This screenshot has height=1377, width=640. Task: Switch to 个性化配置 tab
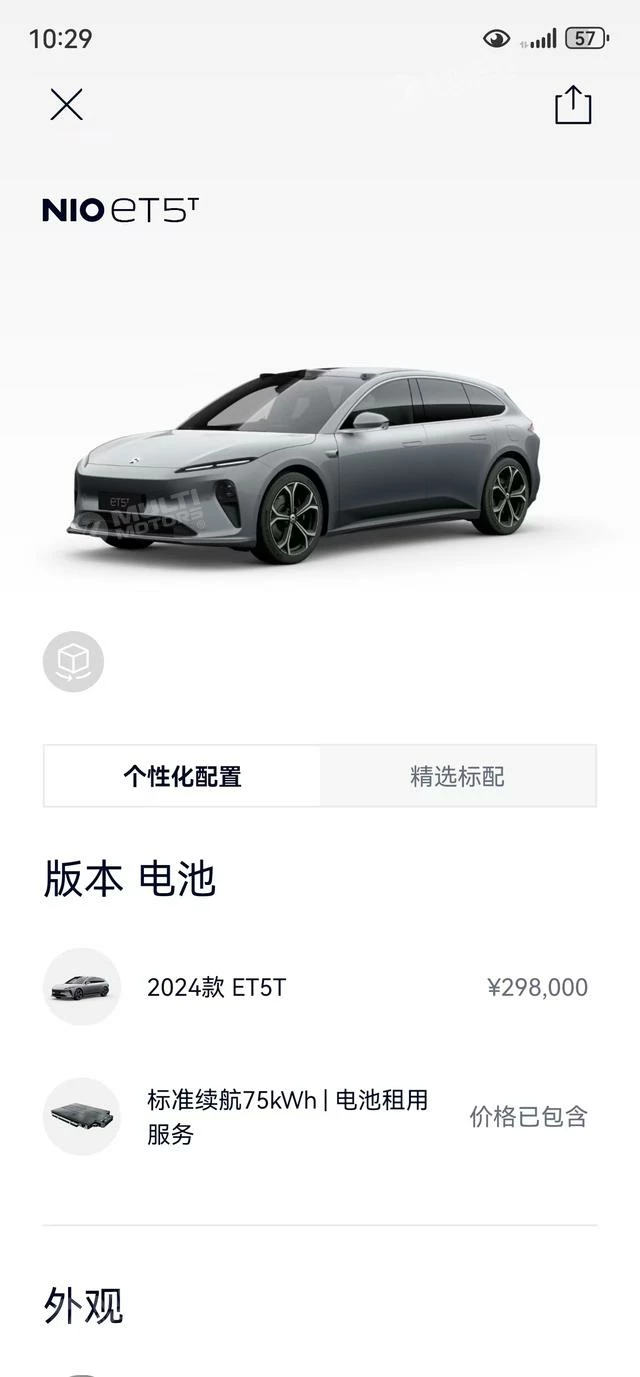click(x=182, y=776)
